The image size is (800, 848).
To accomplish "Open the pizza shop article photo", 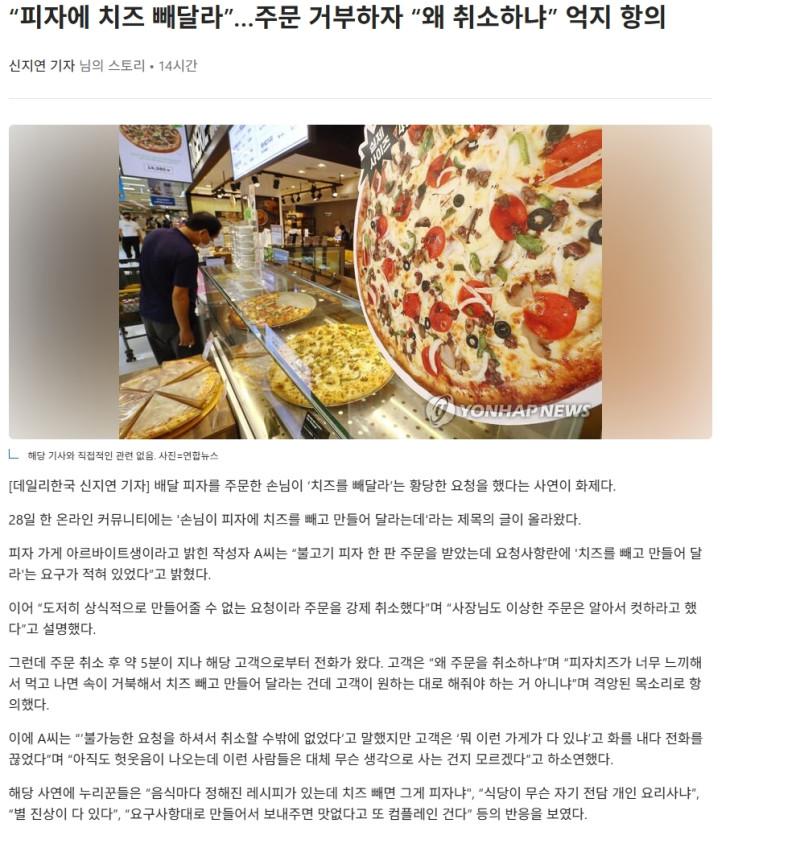I will click(x=360, y=281).
